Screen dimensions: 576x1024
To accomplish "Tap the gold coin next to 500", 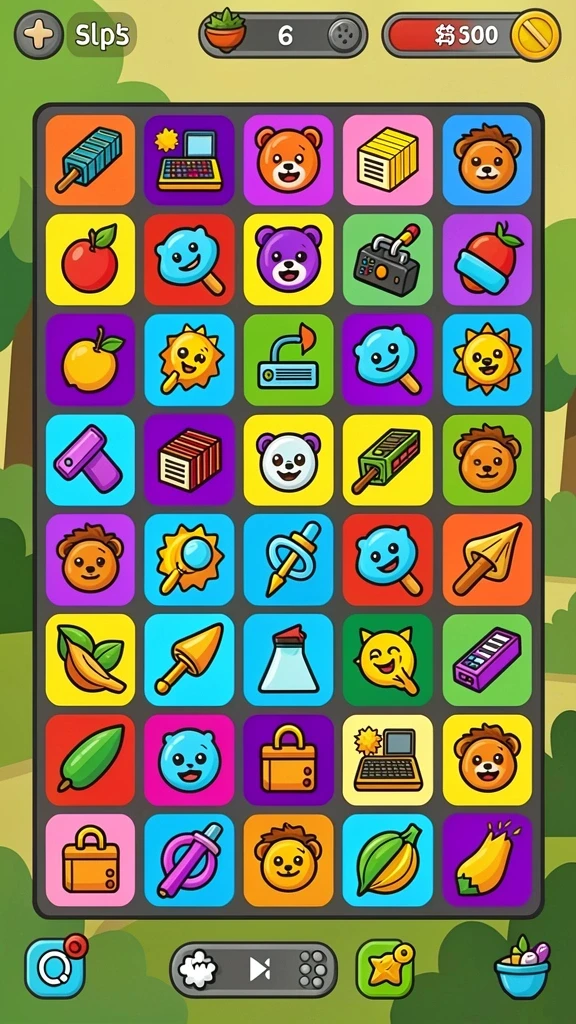I will 536,34.
